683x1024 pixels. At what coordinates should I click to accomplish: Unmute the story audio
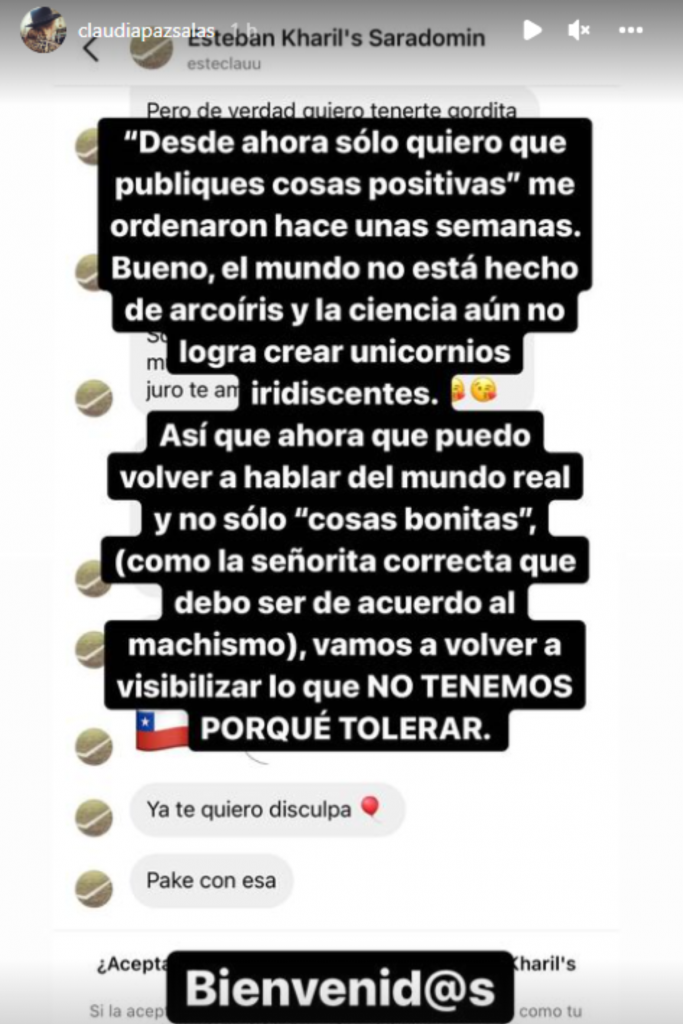[x=579, y=30]
